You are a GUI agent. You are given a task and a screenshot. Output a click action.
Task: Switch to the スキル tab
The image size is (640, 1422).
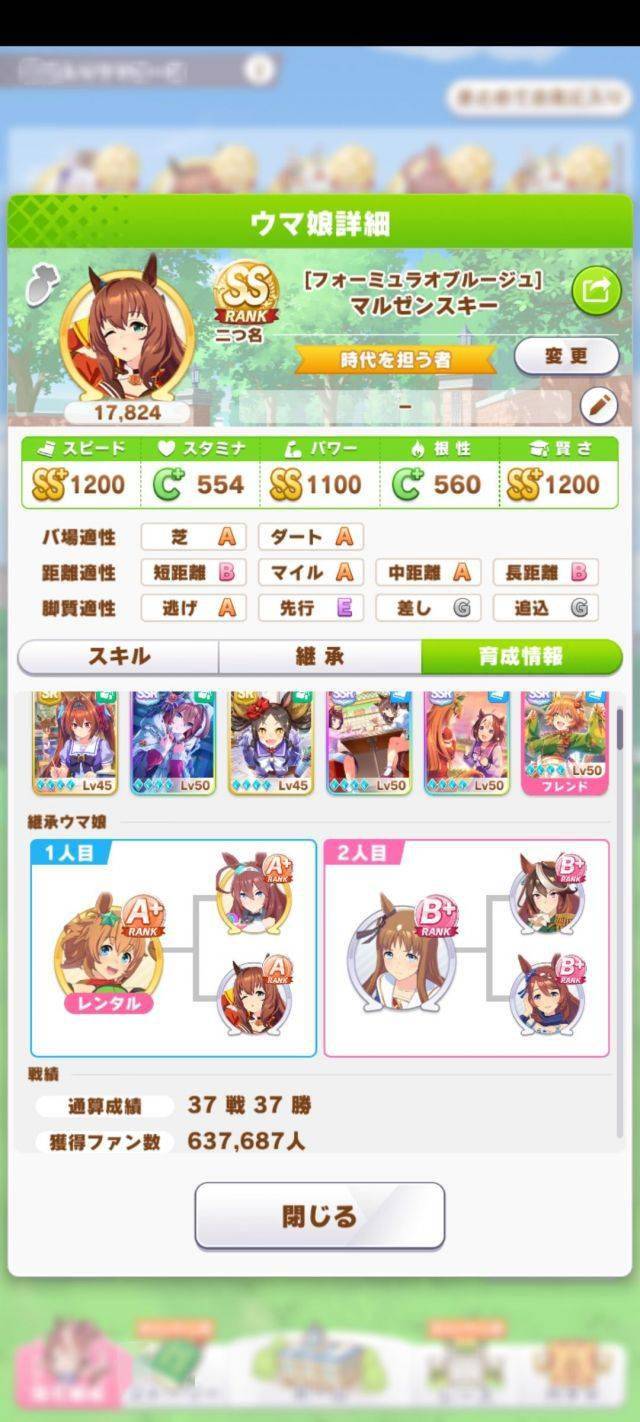coord(119,656)
